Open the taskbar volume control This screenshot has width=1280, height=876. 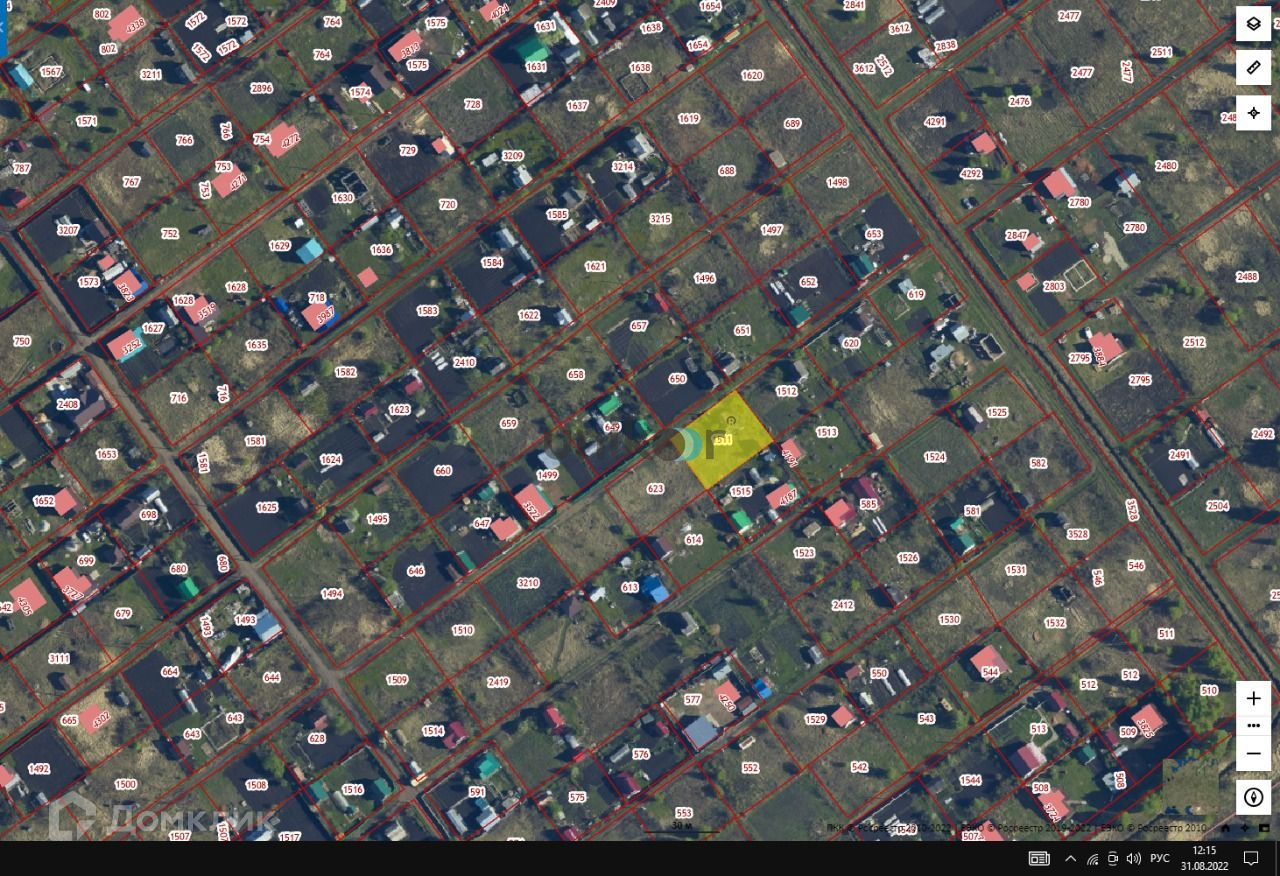click(1133, 858)
